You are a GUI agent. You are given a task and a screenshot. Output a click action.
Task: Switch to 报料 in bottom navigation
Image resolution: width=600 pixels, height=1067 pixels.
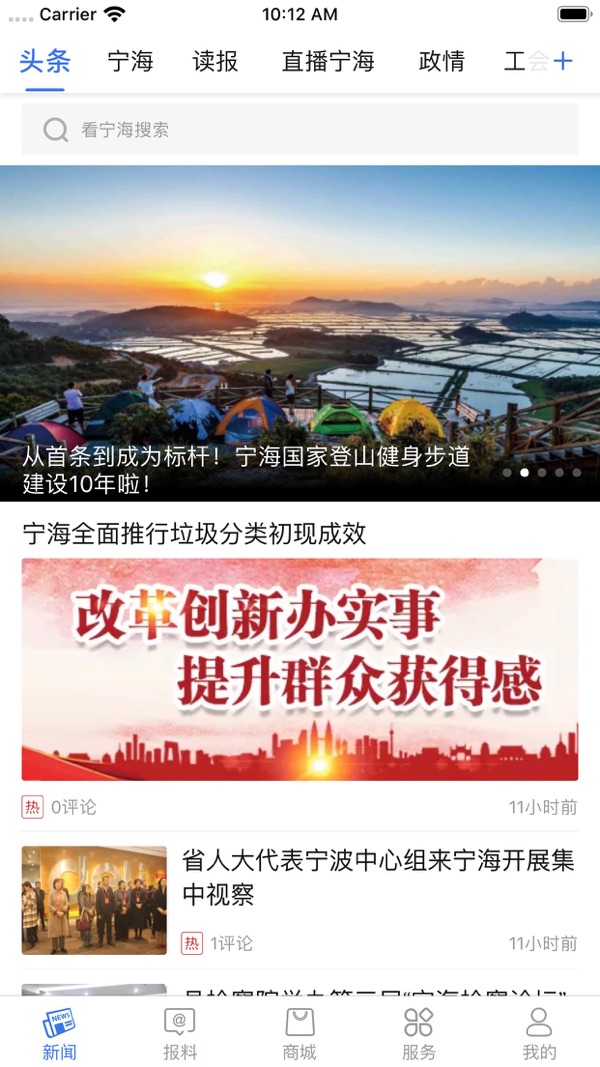click(x=180, y=1033)
